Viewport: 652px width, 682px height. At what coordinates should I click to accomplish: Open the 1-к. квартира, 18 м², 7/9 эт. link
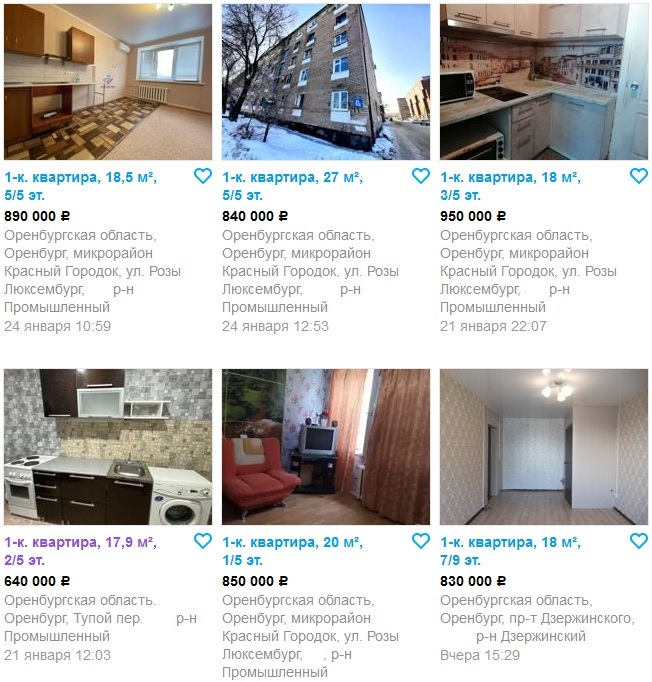click(x=510, y=542)
